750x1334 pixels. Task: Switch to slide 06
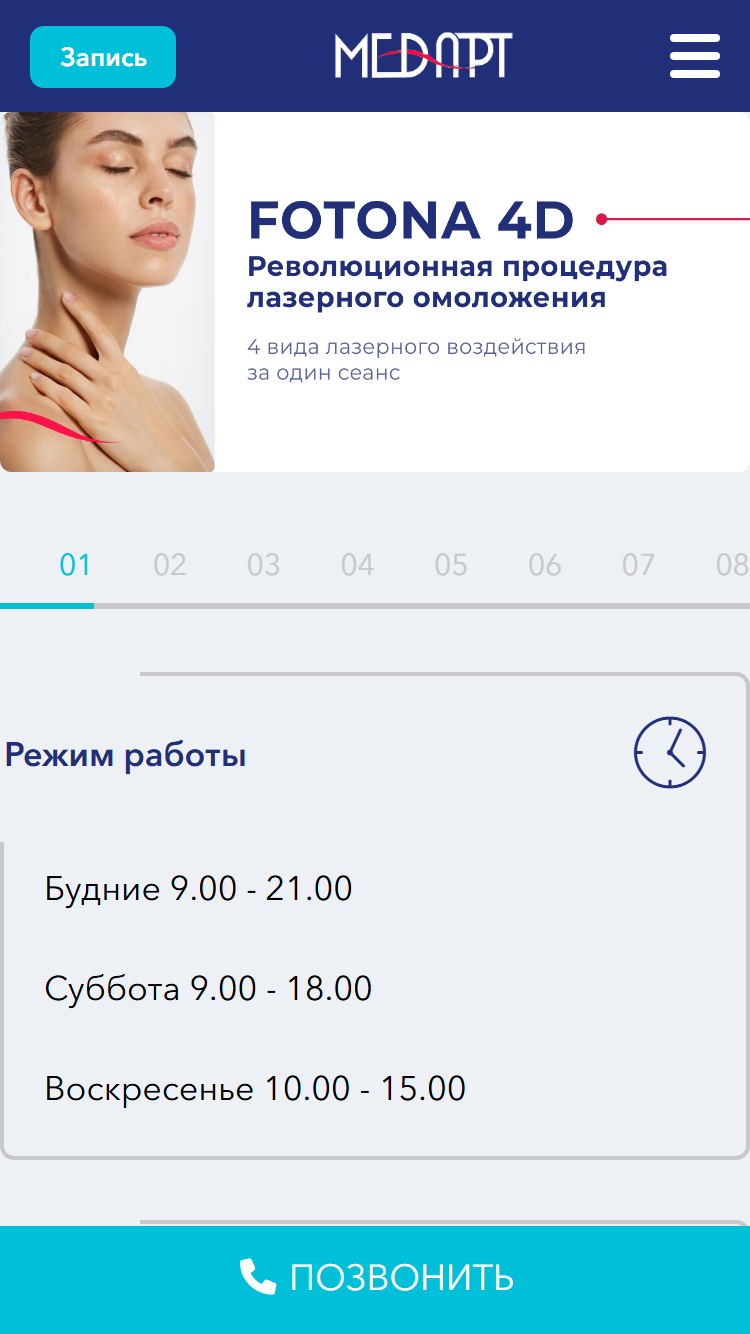tap(545, 566)
